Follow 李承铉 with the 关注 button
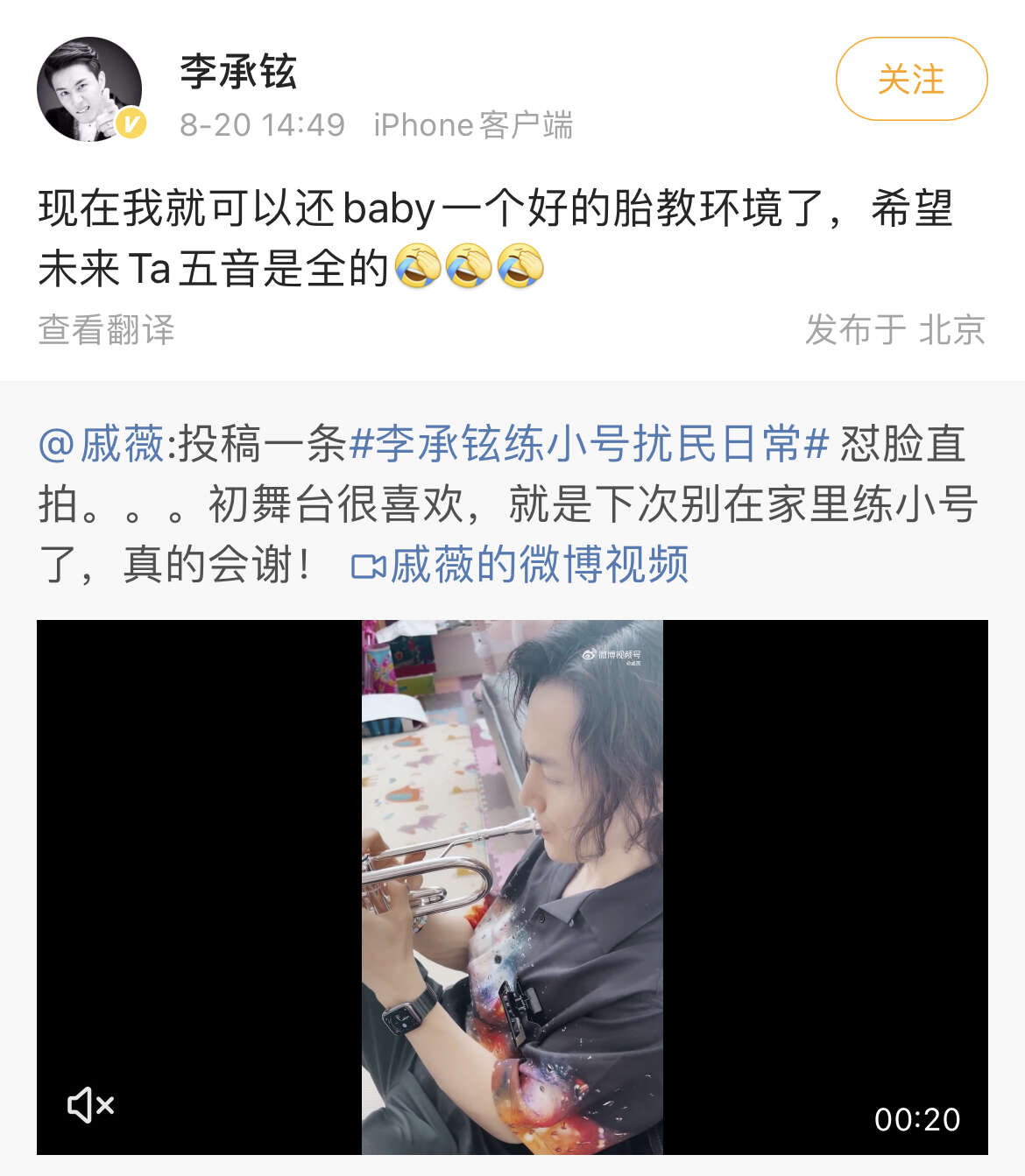Image resolution: width=1025 pixels, height=1176 pixels. [x=911, y=80]
